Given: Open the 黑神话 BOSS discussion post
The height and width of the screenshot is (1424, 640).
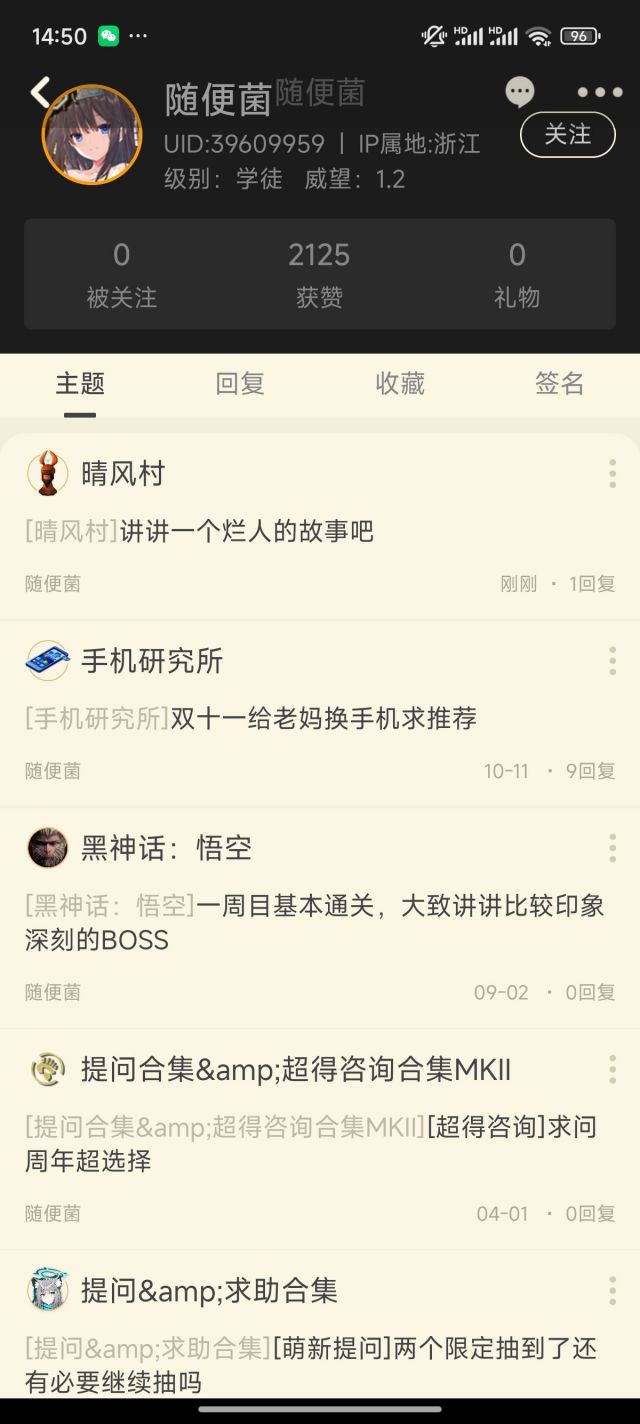Looking at the screenshot, I should point(314,922).
